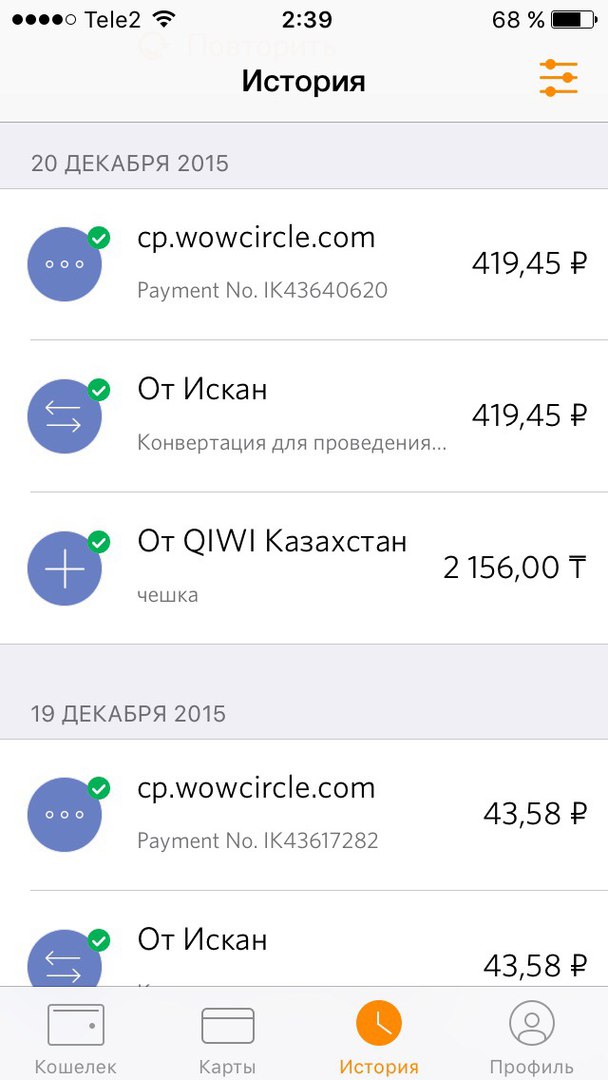The width and height of the screenshot is (608, 1080).
Task: Switch to the Кошелек tab
Action: click(76, 1037)
